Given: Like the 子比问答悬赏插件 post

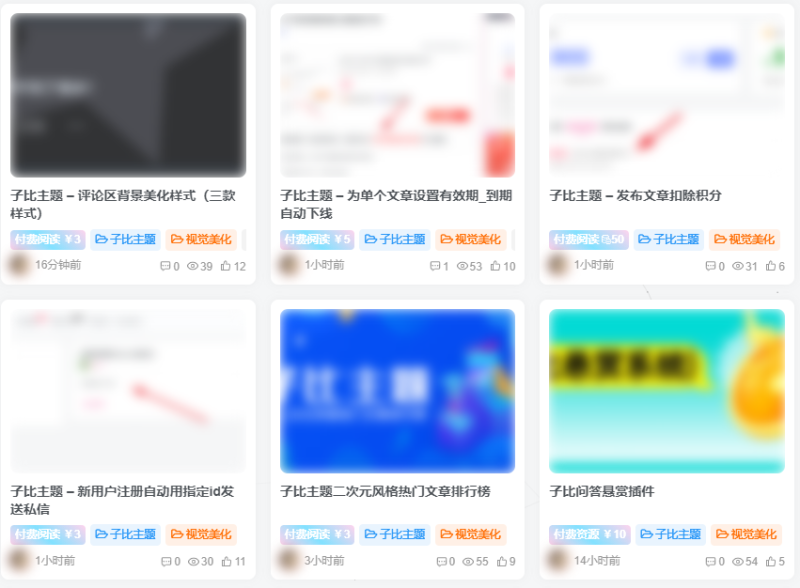Looking at the screenshot, I should (774, 561).
